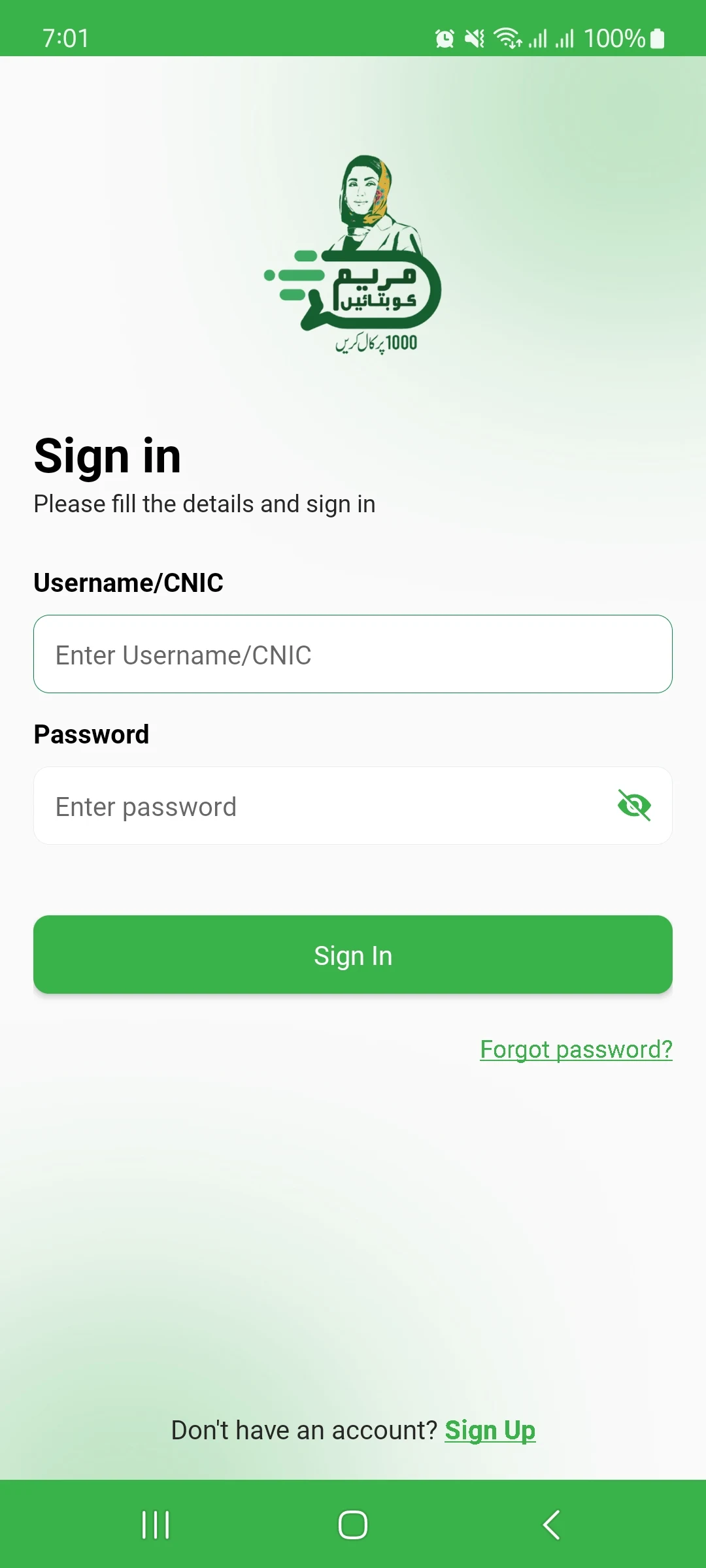Open recent apps from navigation bar

156,1525
